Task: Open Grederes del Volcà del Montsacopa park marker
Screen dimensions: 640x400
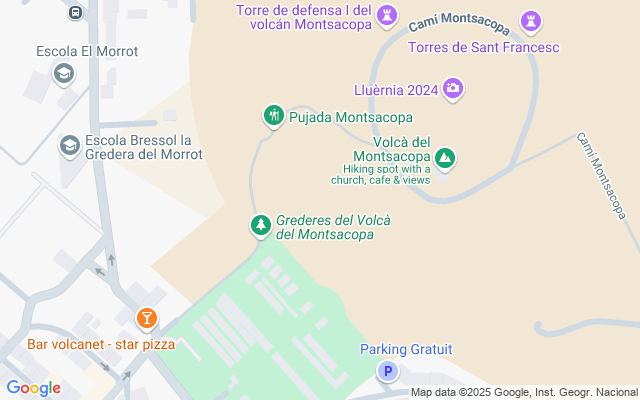Action: tap(261, 226)
